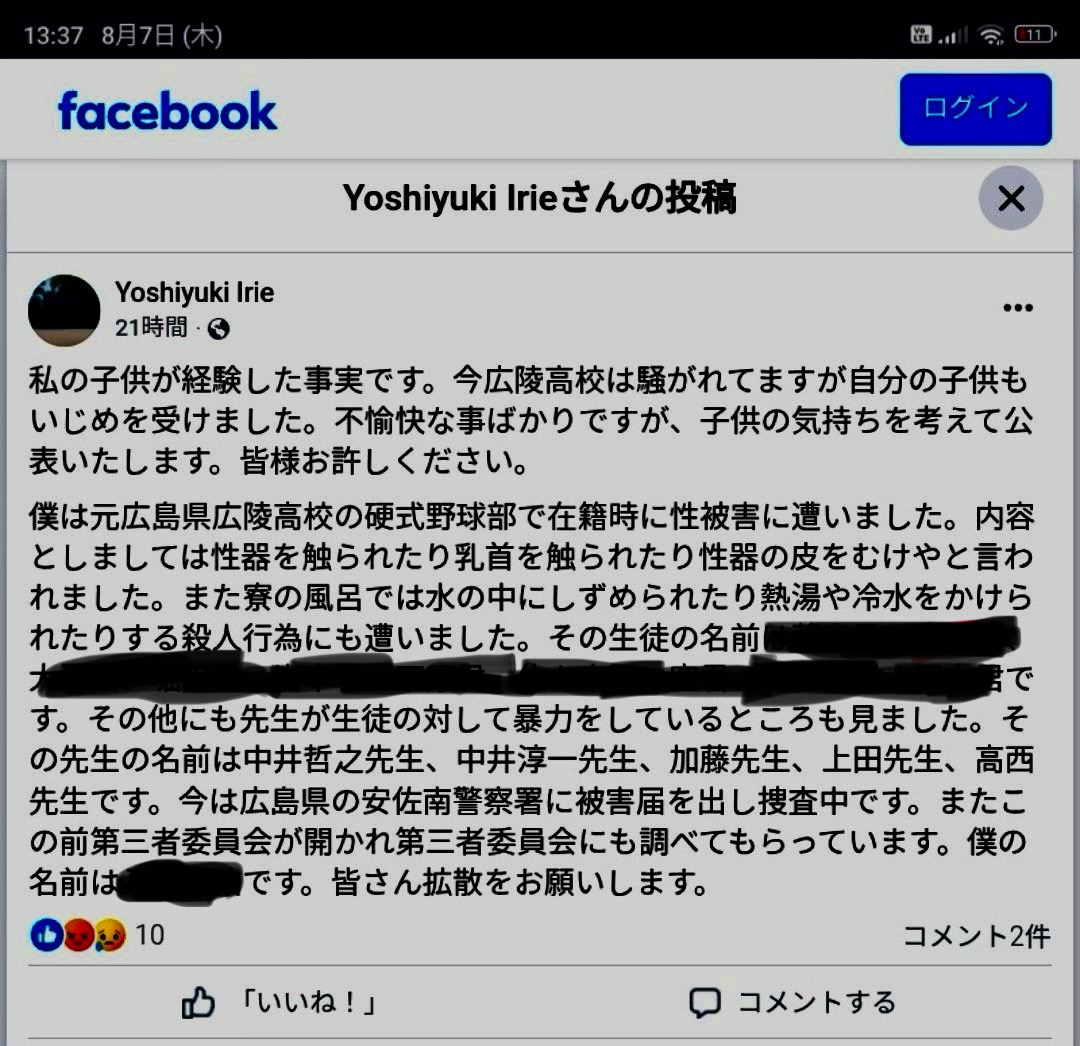Image resolution: width=1080 pixels, height=1046 pixels.
Task: Open the post's three-dot overflow menu
Action: 1017,308
